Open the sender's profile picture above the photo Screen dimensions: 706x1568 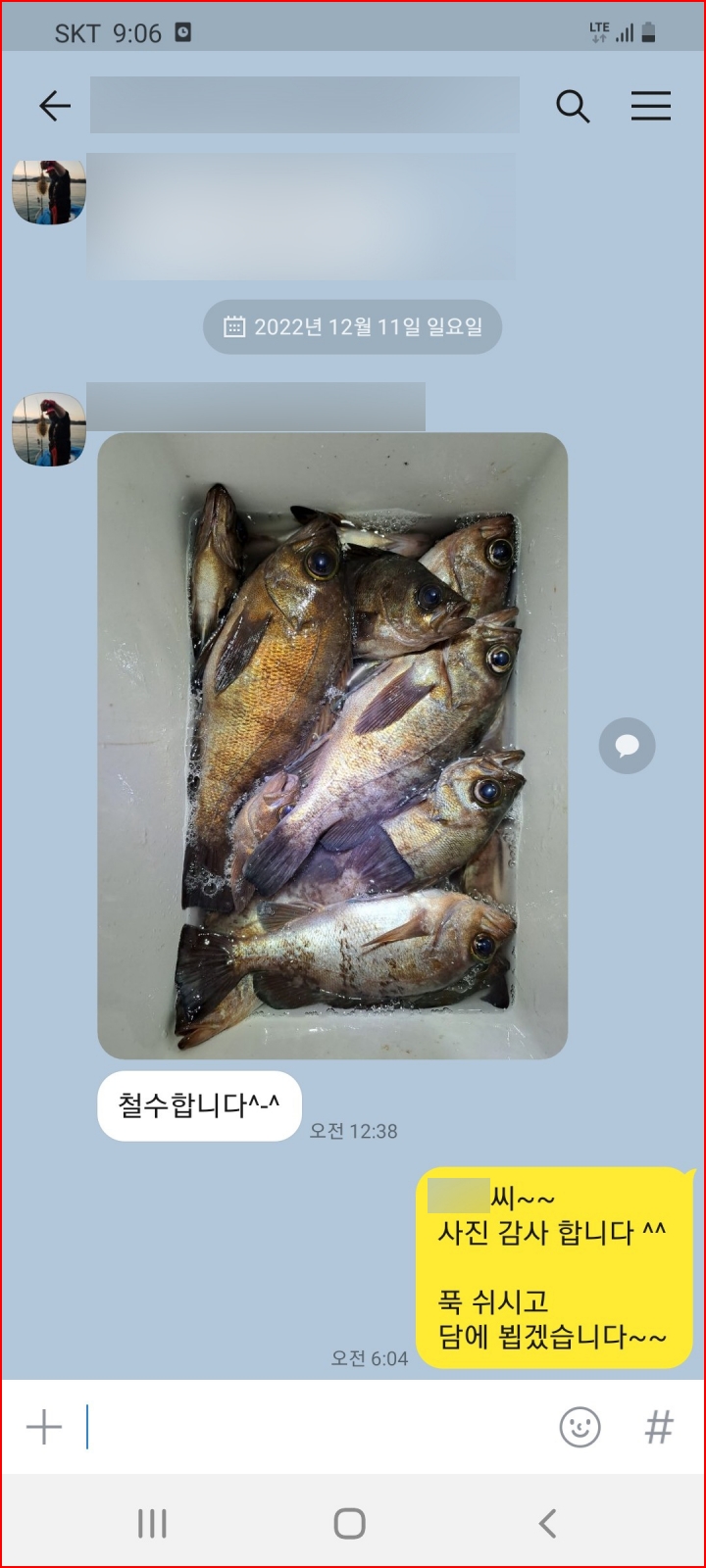tap(48, 429)
